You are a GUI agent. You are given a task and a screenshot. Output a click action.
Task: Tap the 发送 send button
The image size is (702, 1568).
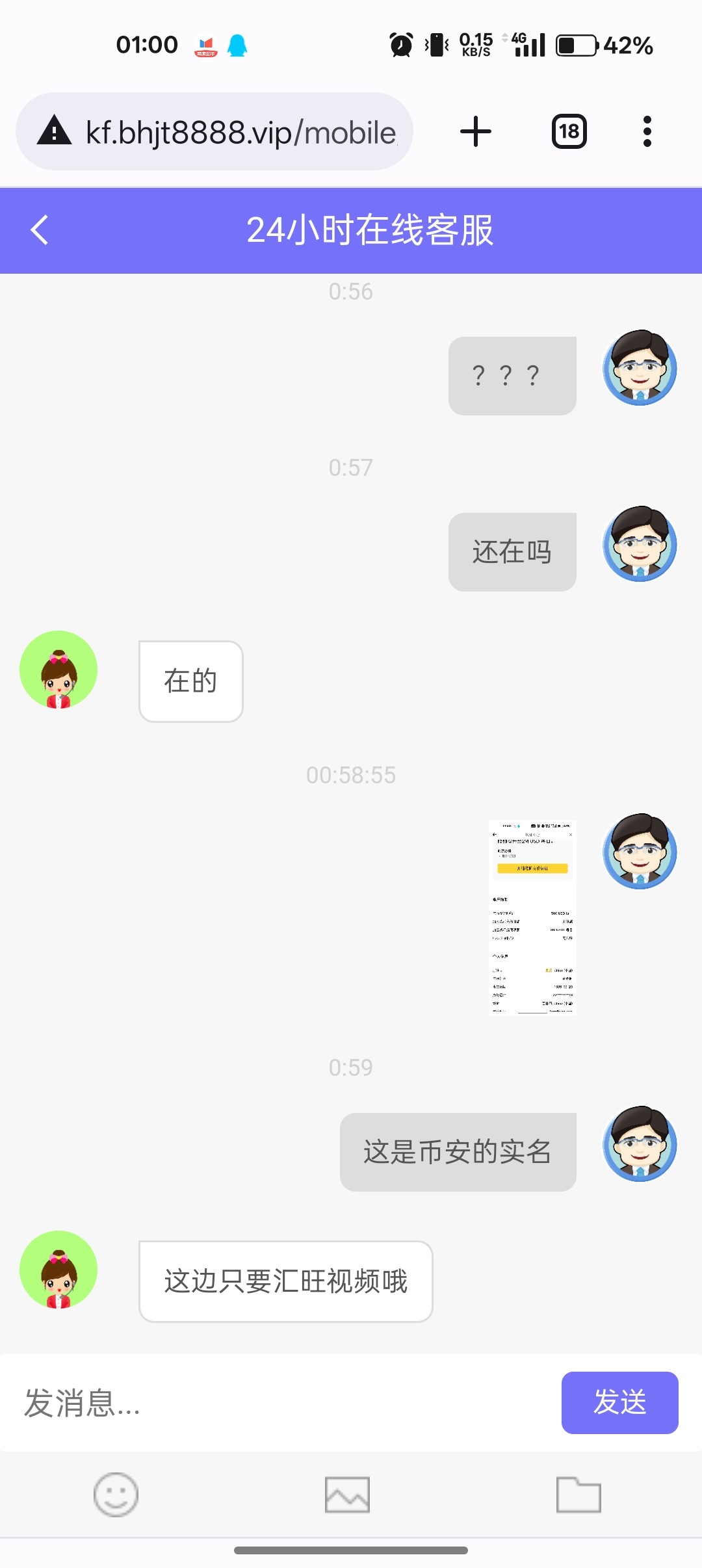[619, 1403]
